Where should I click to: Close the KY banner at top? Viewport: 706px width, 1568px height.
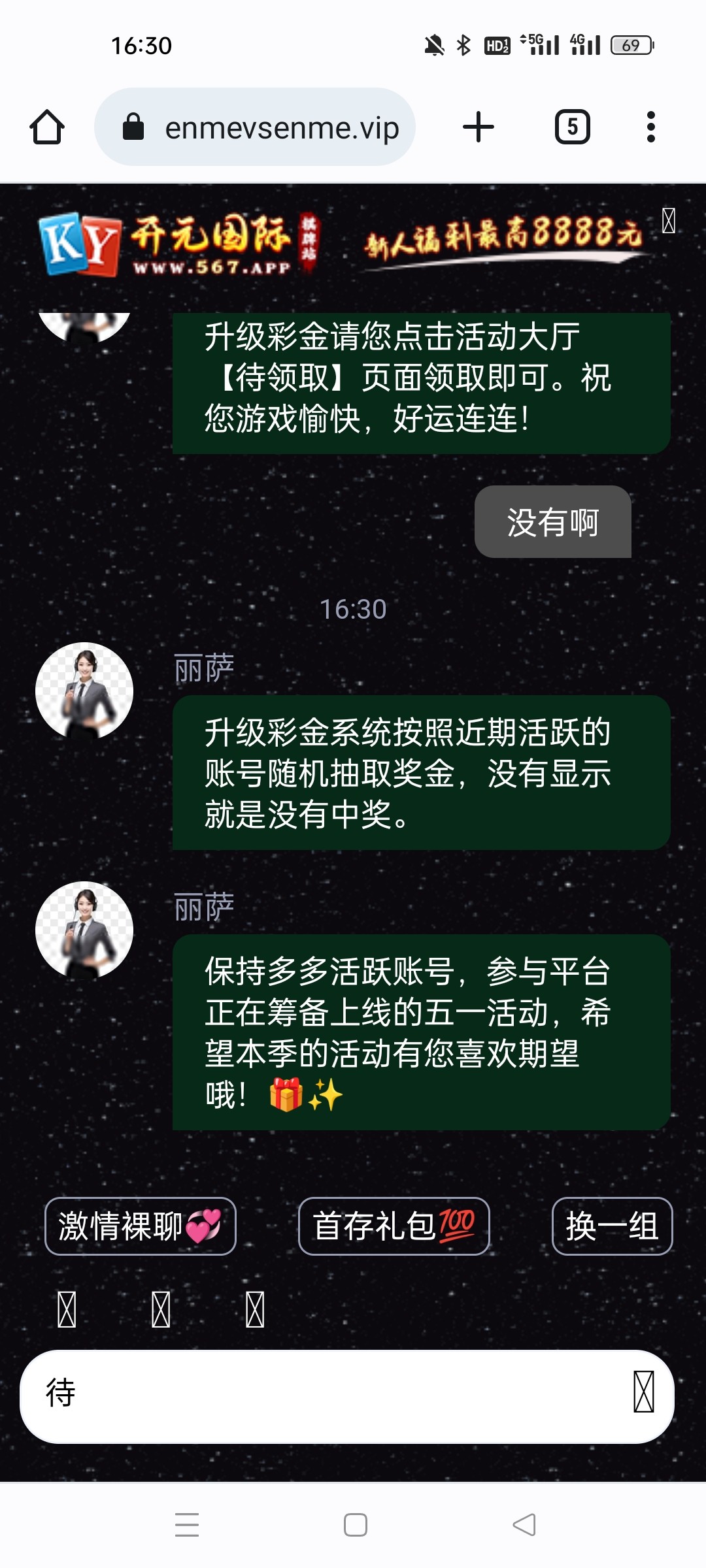click(668, 221)
